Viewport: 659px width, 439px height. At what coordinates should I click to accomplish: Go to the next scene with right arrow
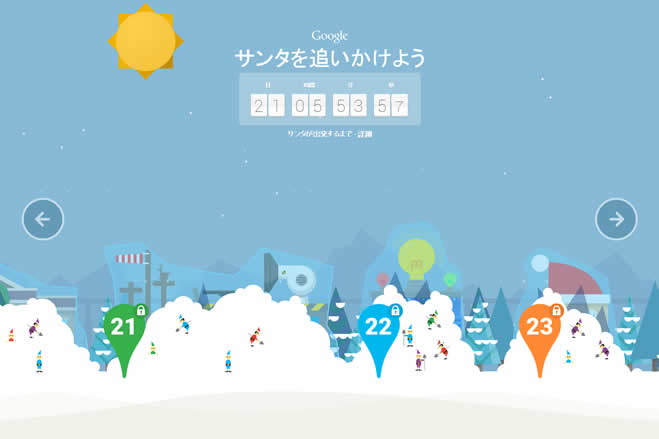tap(616, 219)
